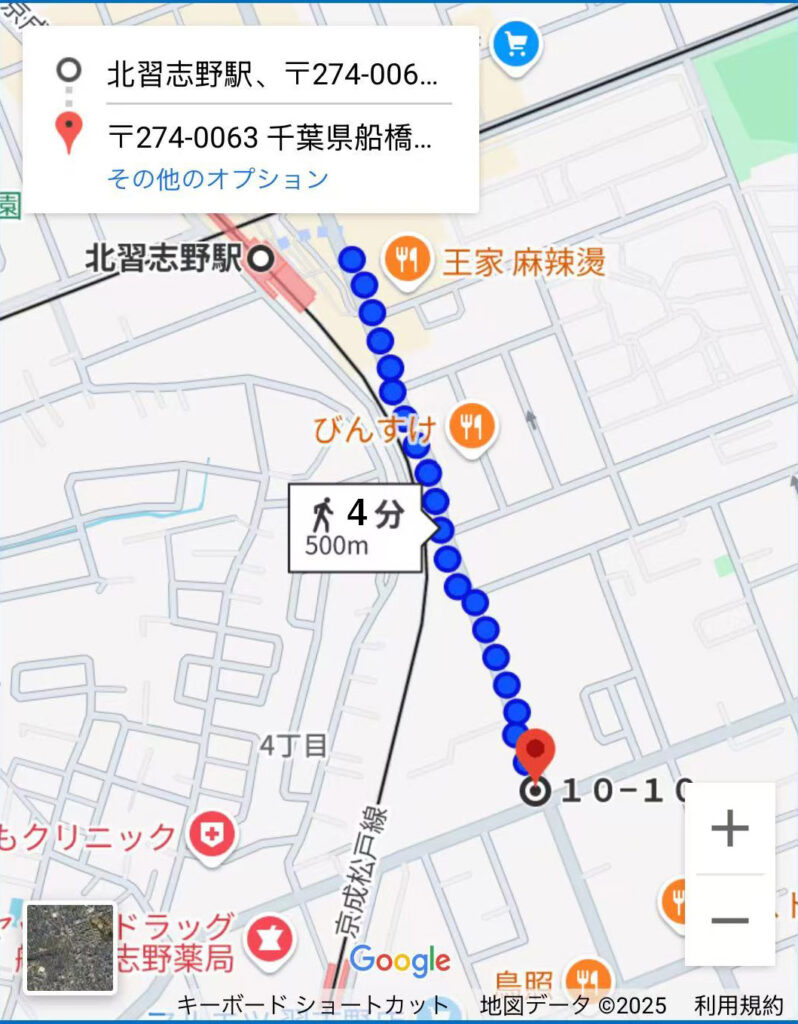Zoom in on the map
Screen dimensions: 798x1024
pos(729,829)
